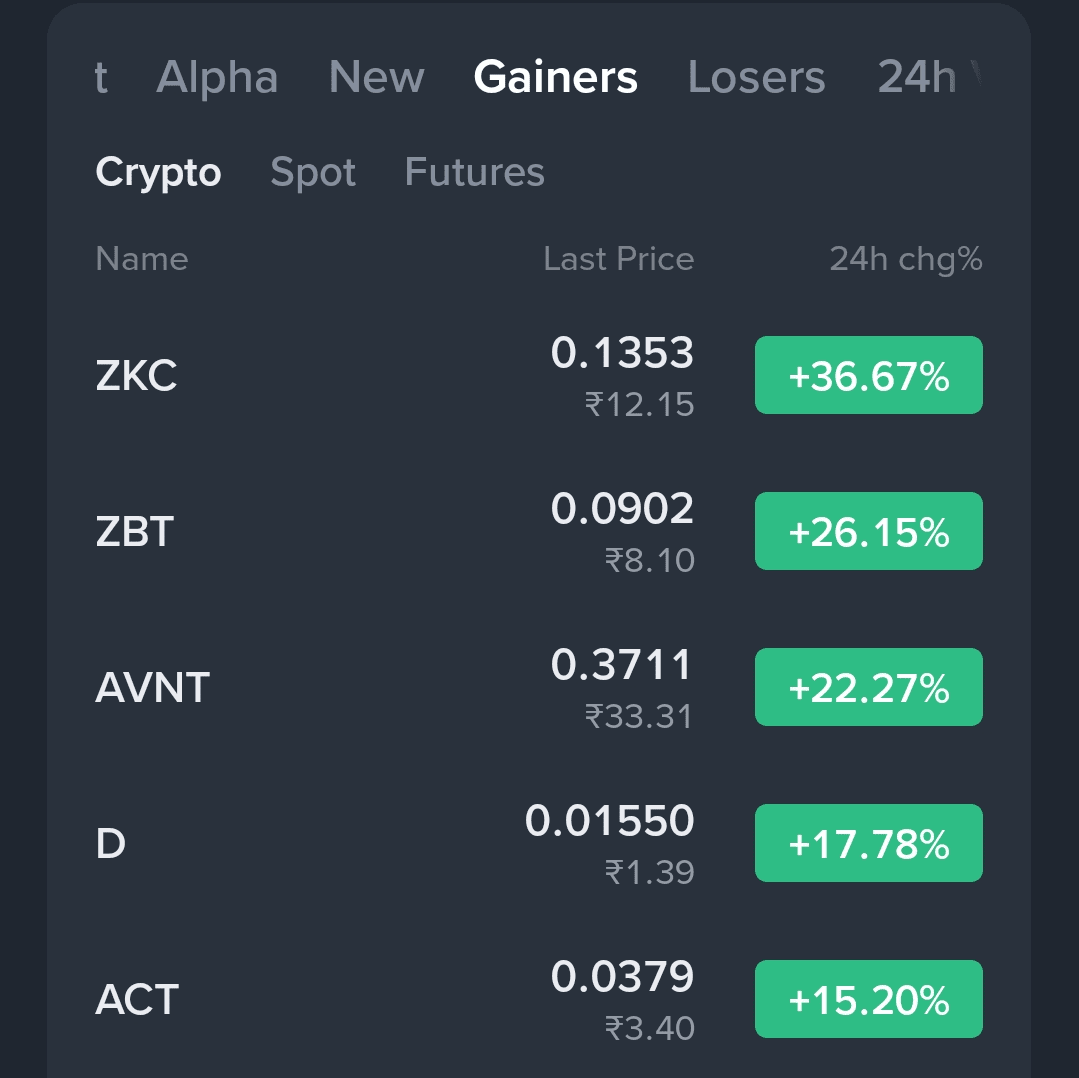The height and width of the screenshot is (1078, 1079).
Task: Select the Crypto sub-tab
Action: 158,172
